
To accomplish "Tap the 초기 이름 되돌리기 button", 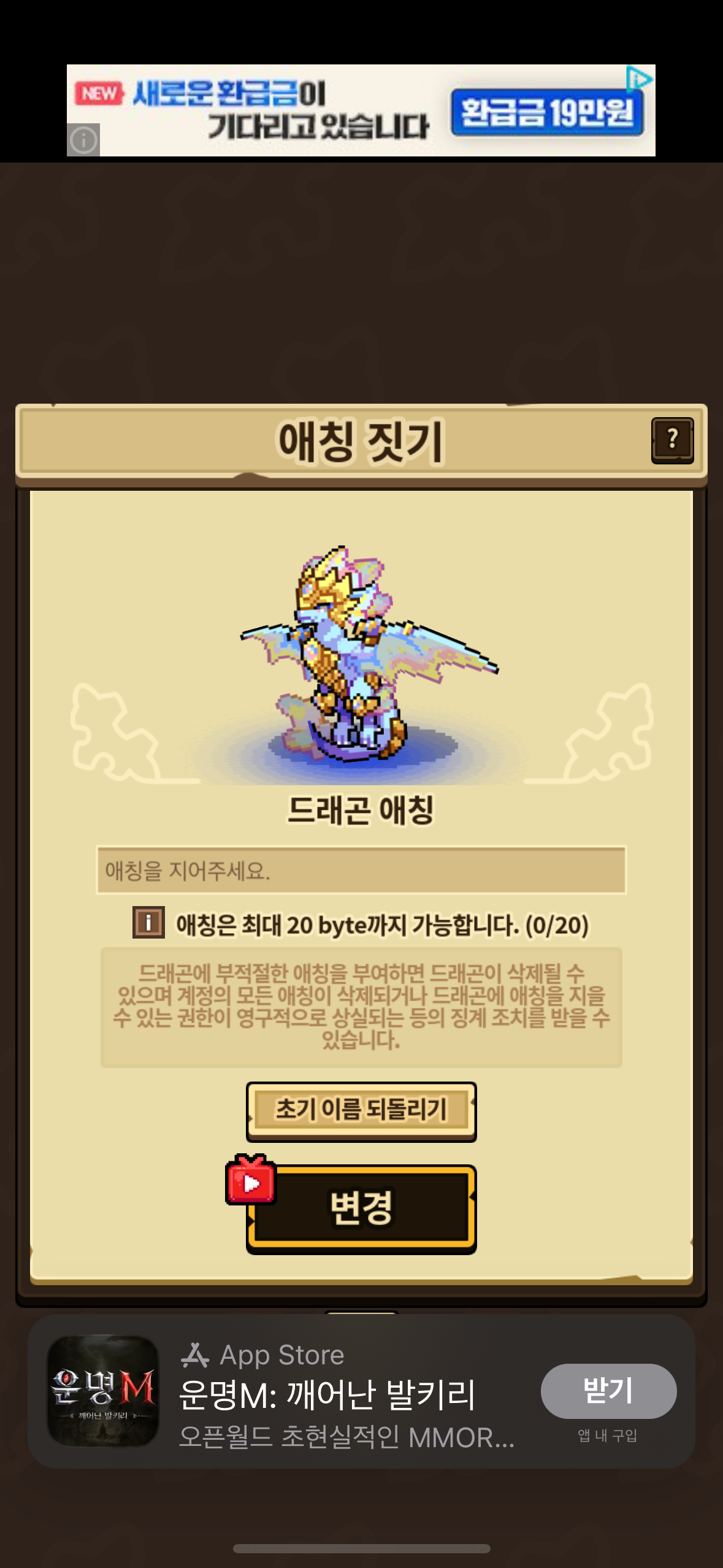I will 361,1111.
